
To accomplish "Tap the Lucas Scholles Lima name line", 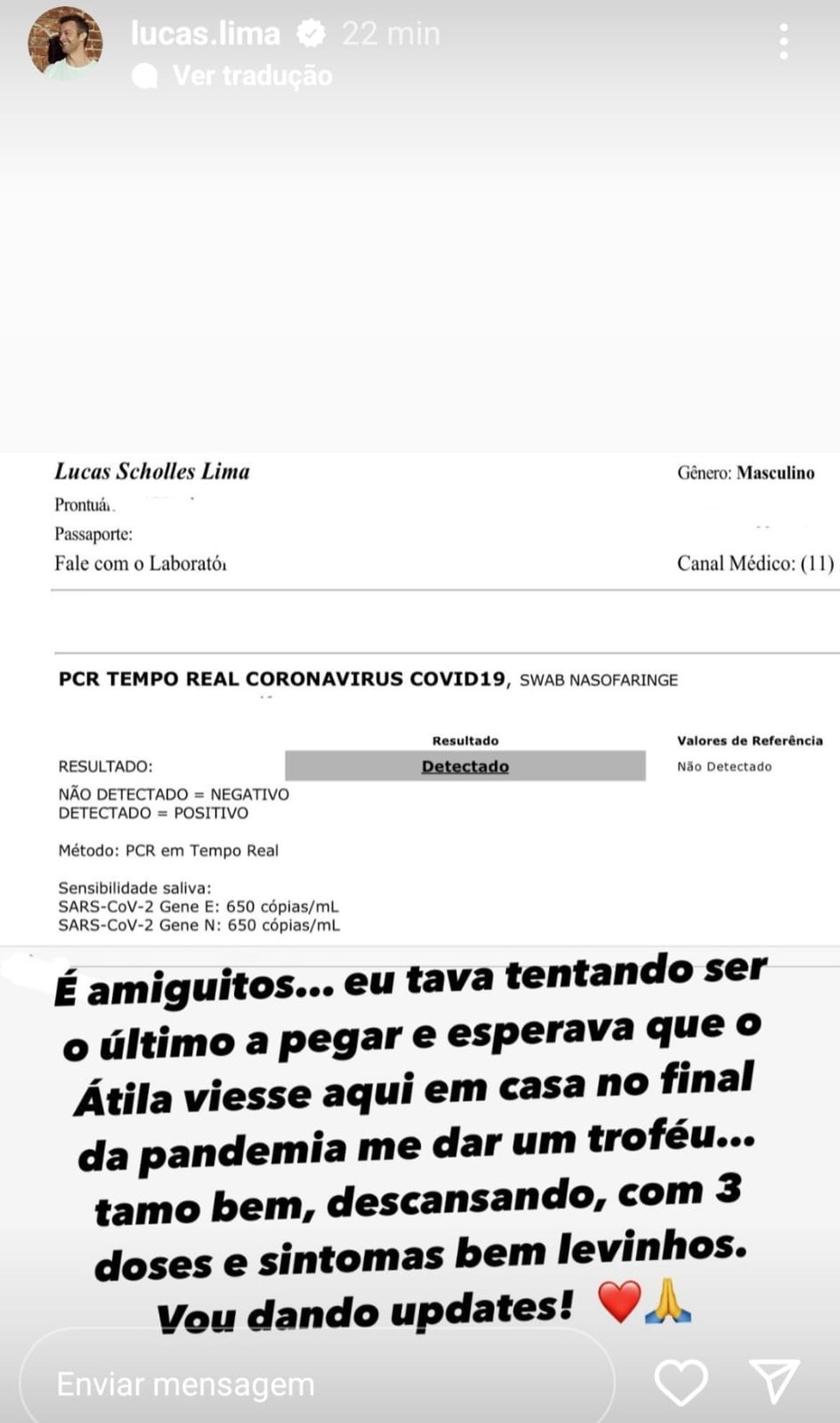I will tap(152, 471).
